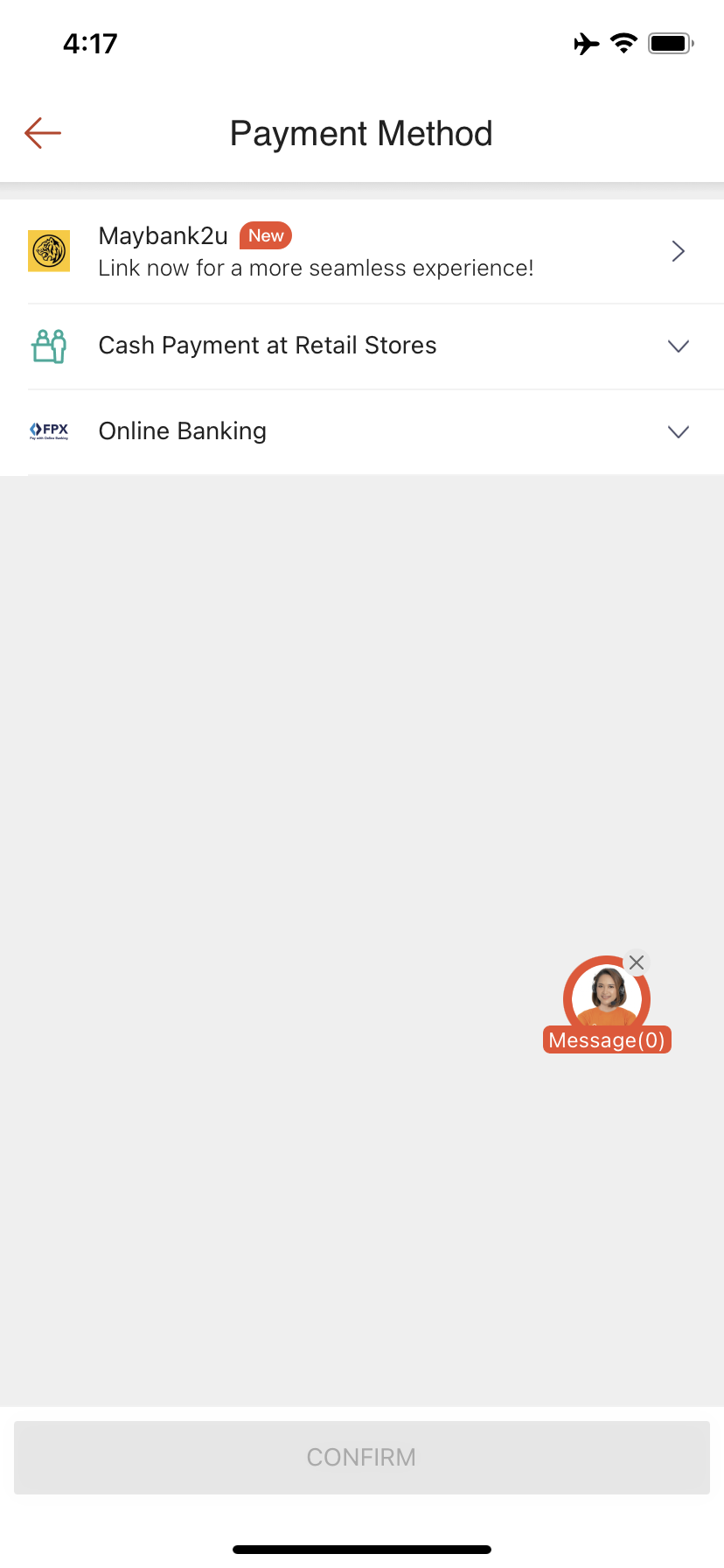Viewport: 724px width, 1568px height.
Task: Open the Message(0) chat bubble
Action: coord(607,1006)
